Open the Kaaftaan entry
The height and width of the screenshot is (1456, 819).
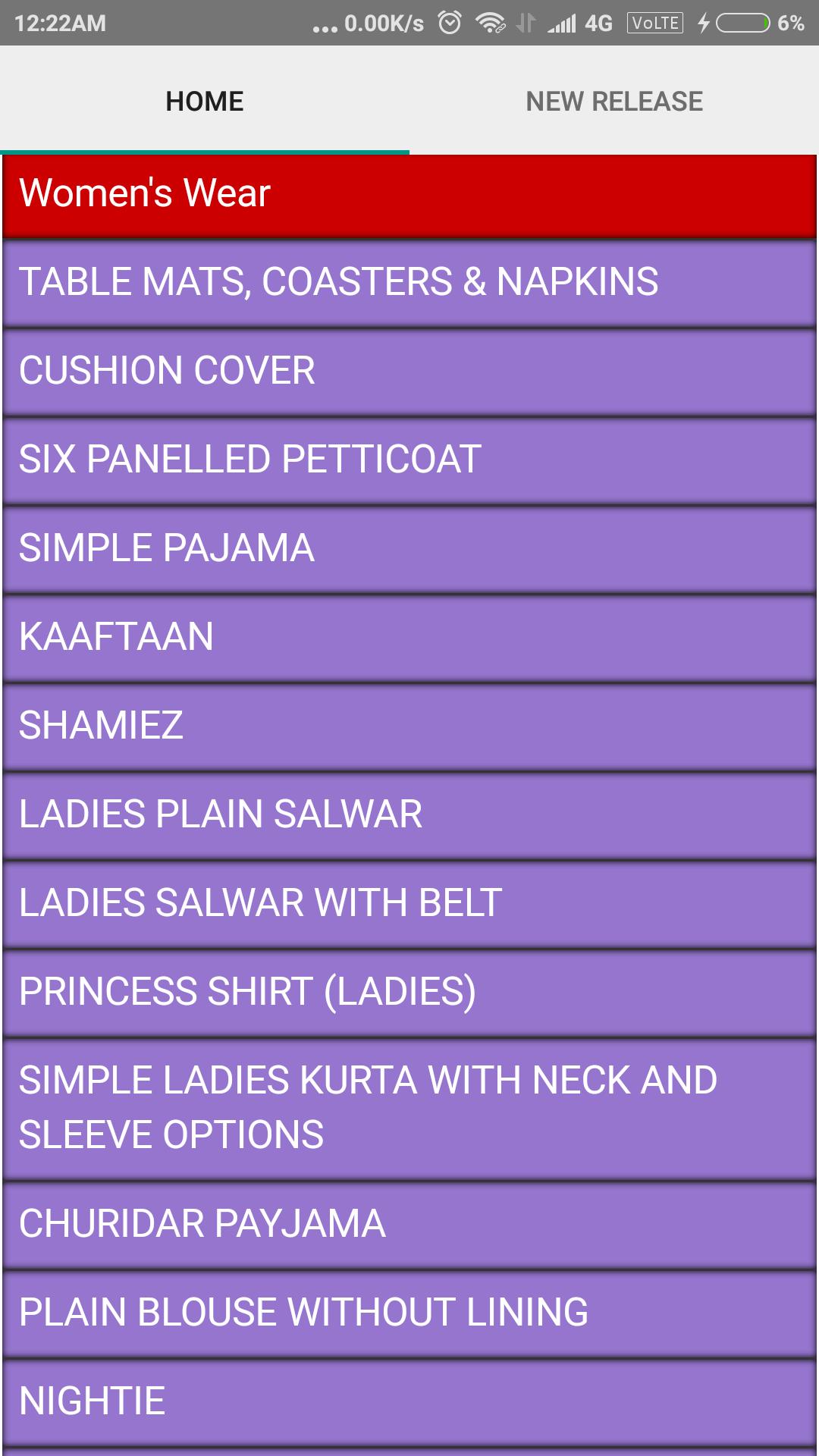(x=409, y=638)
